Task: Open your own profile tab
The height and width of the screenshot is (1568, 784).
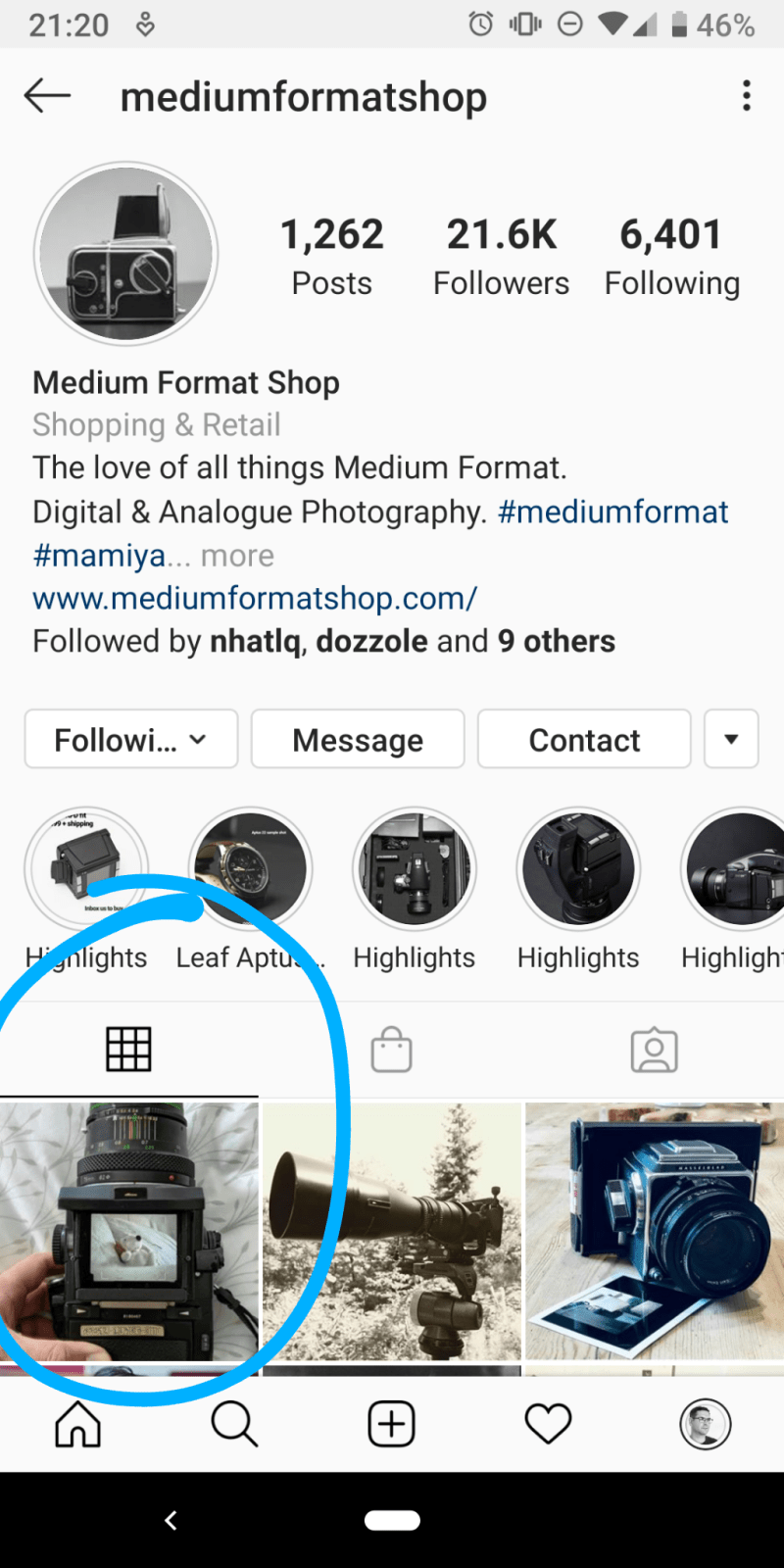Action: (706, 1424)
